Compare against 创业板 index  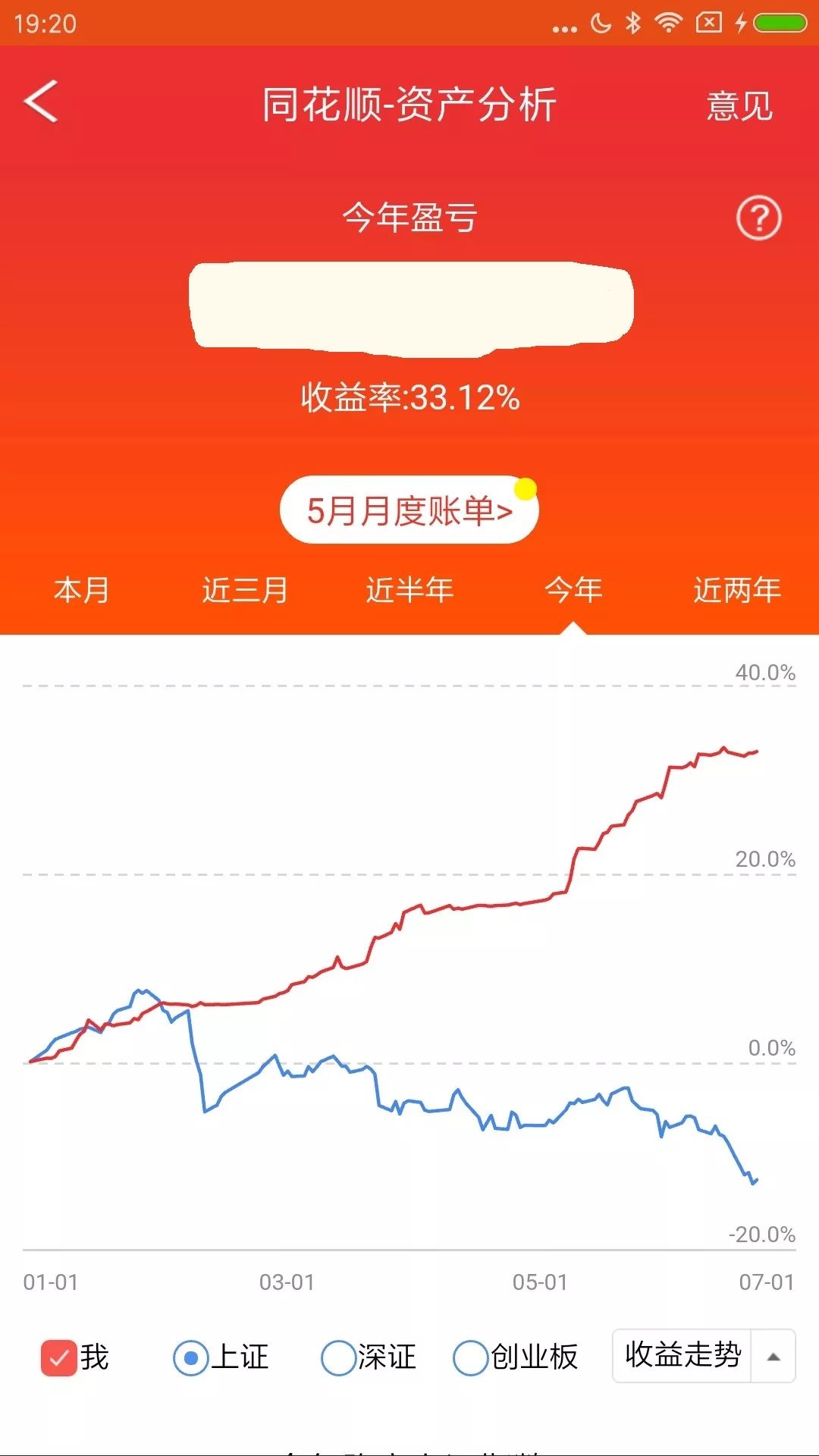coord(470,1357)
